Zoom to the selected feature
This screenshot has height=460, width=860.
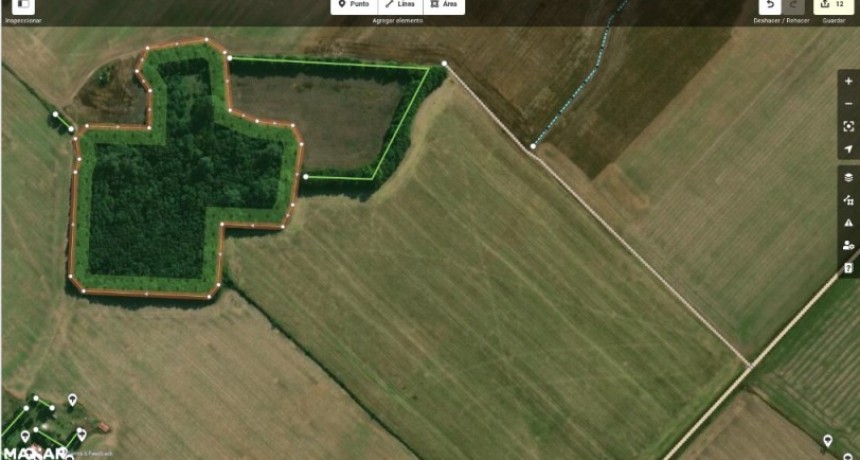(x=848, y=126)
